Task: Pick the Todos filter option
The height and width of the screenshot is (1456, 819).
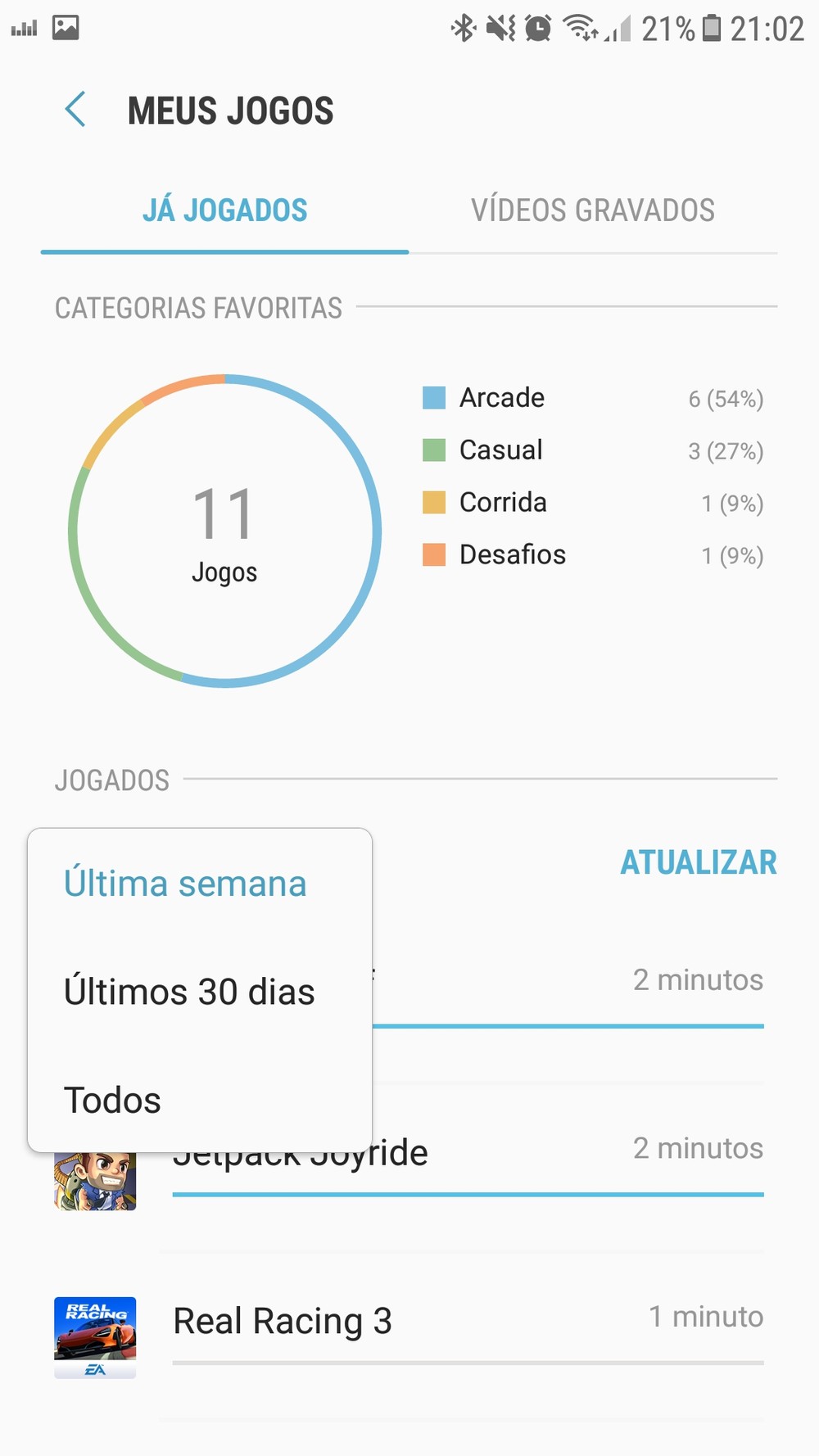Action: point(113,1100)
